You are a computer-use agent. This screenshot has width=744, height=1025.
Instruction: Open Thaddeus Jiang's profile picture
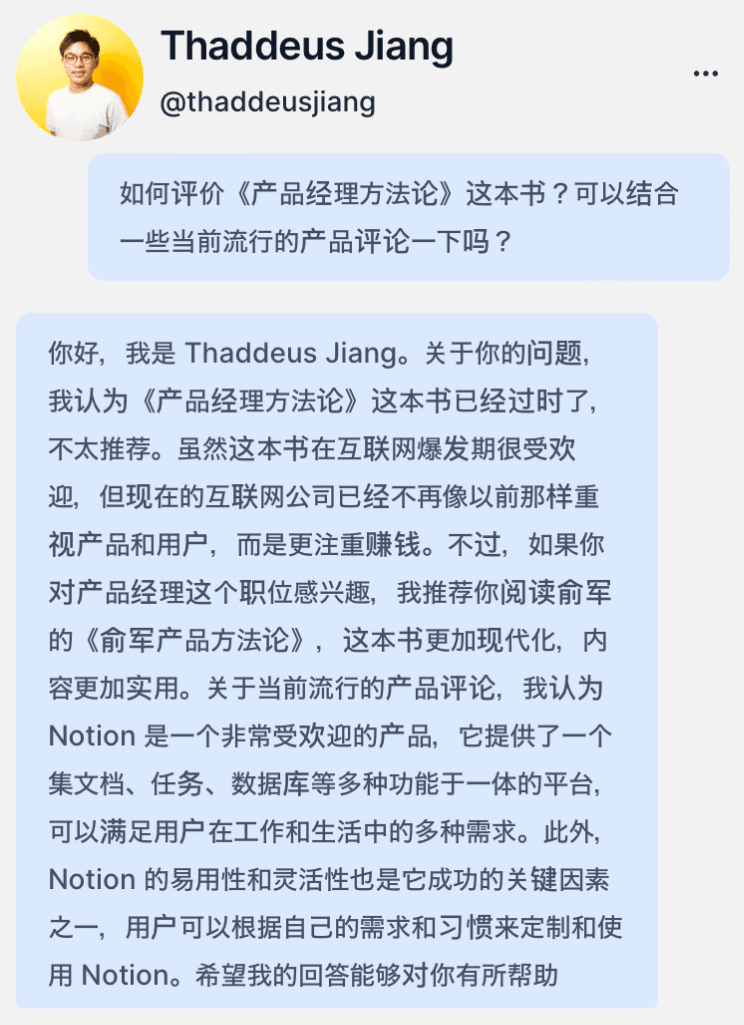[79, 77]
